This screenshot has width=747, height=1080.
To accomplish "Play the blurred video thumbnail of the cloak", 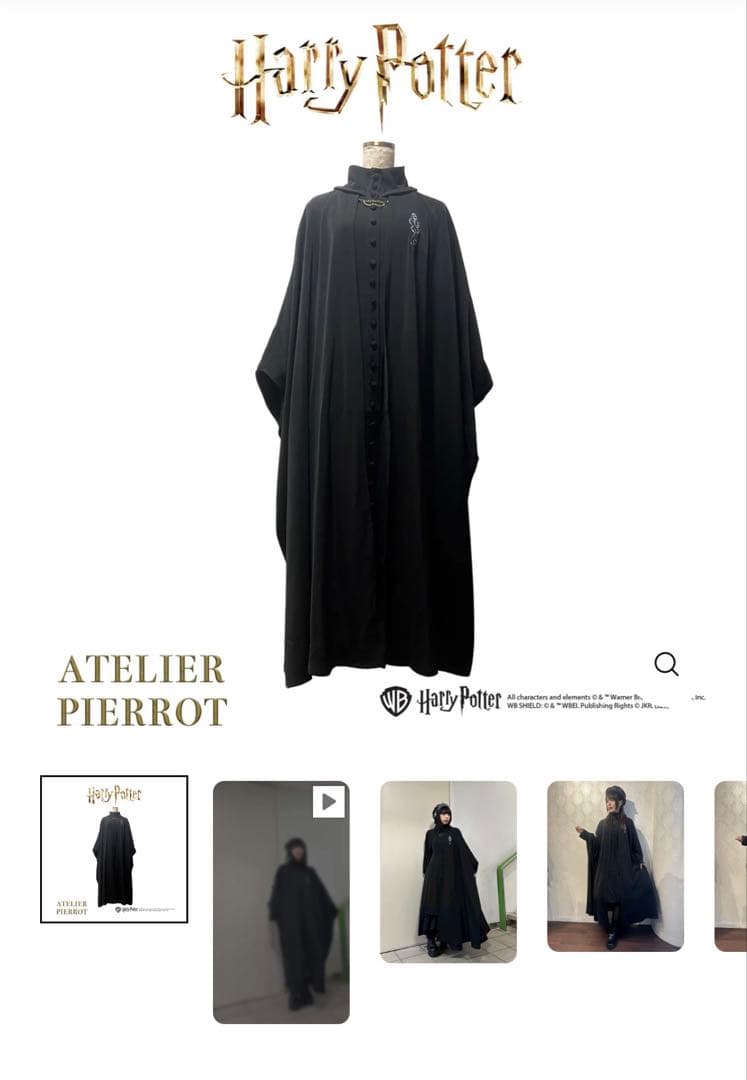I will [281, 901].
